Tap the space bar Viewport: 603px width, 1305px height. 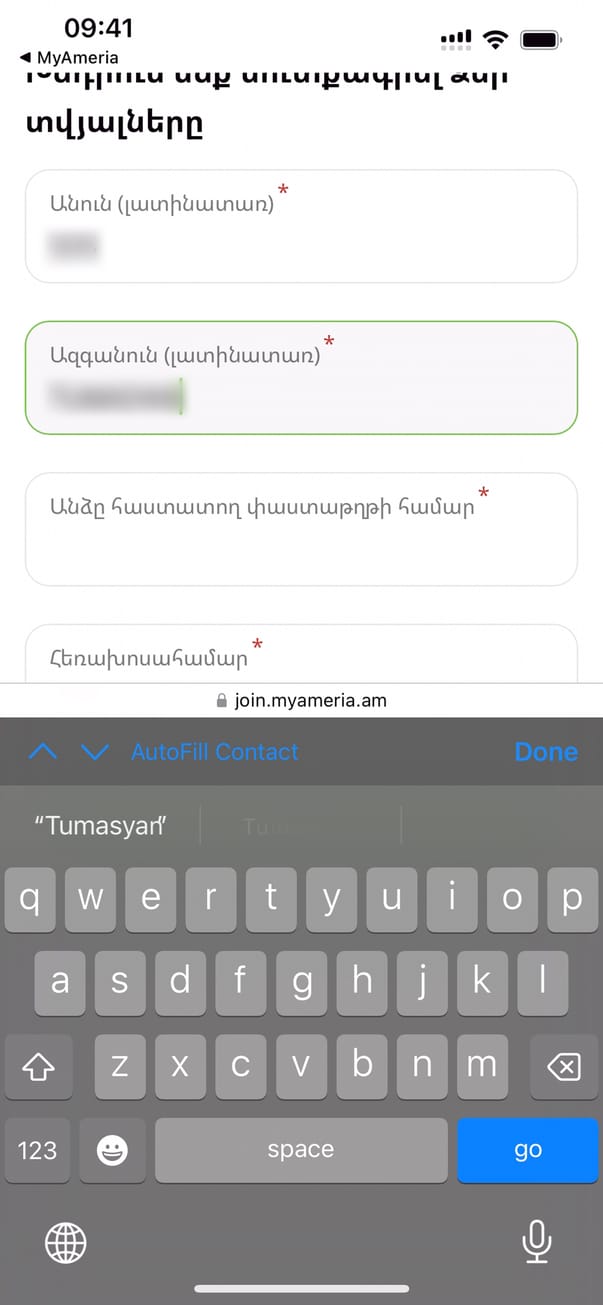point(300,1150)
